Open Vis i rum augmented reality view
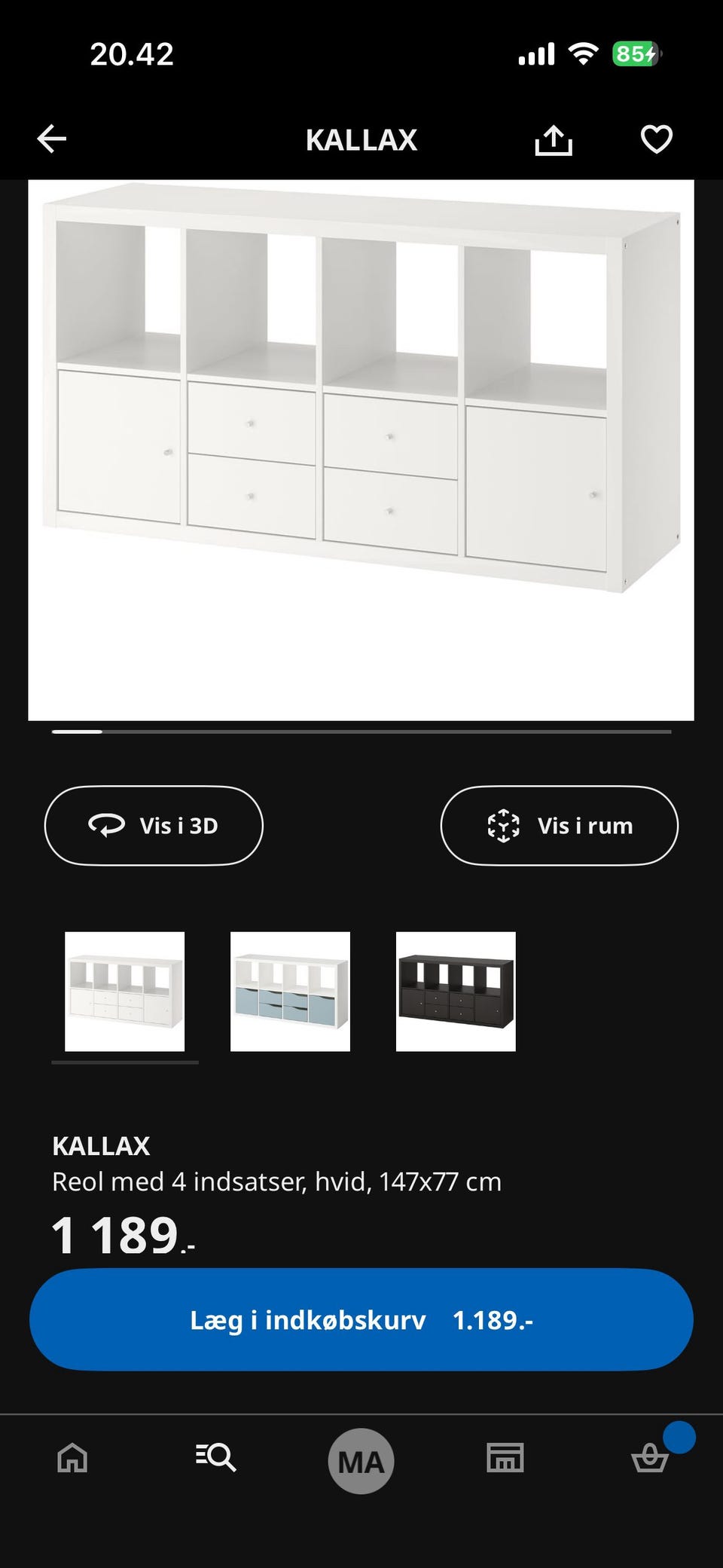The width and height of the screenshot is (723, 1568). (x=559, y=825)
